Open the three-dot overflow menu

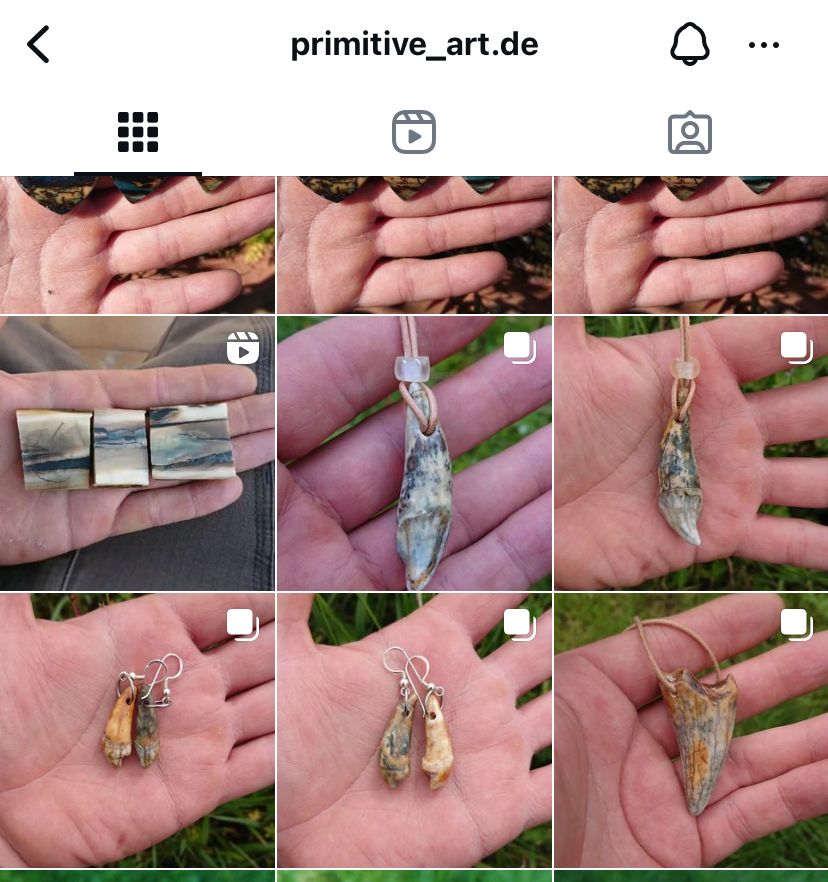pyautogui.click(x=764, y=45)
